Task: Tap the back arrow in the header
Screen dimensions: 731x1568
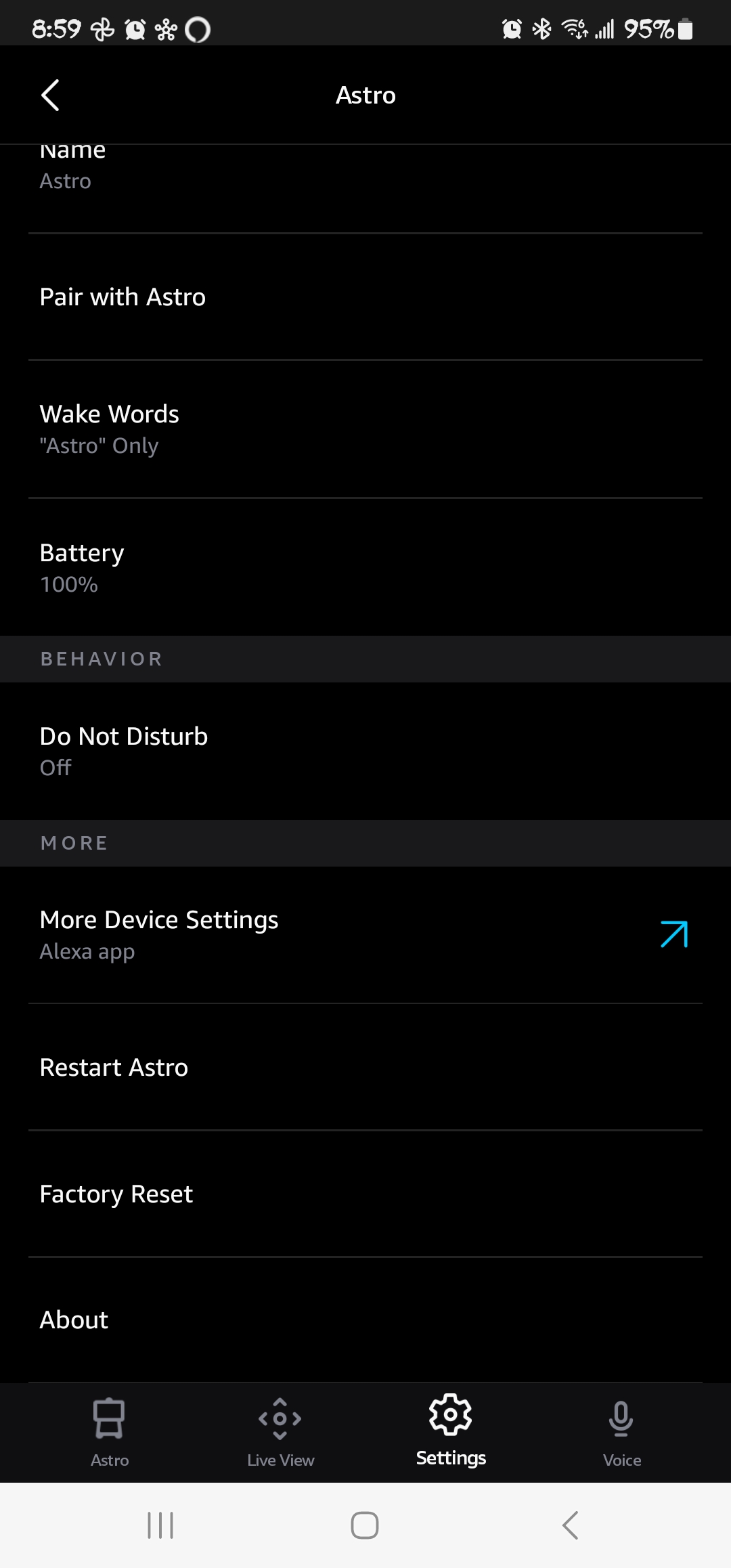Action: coord(51,95)
